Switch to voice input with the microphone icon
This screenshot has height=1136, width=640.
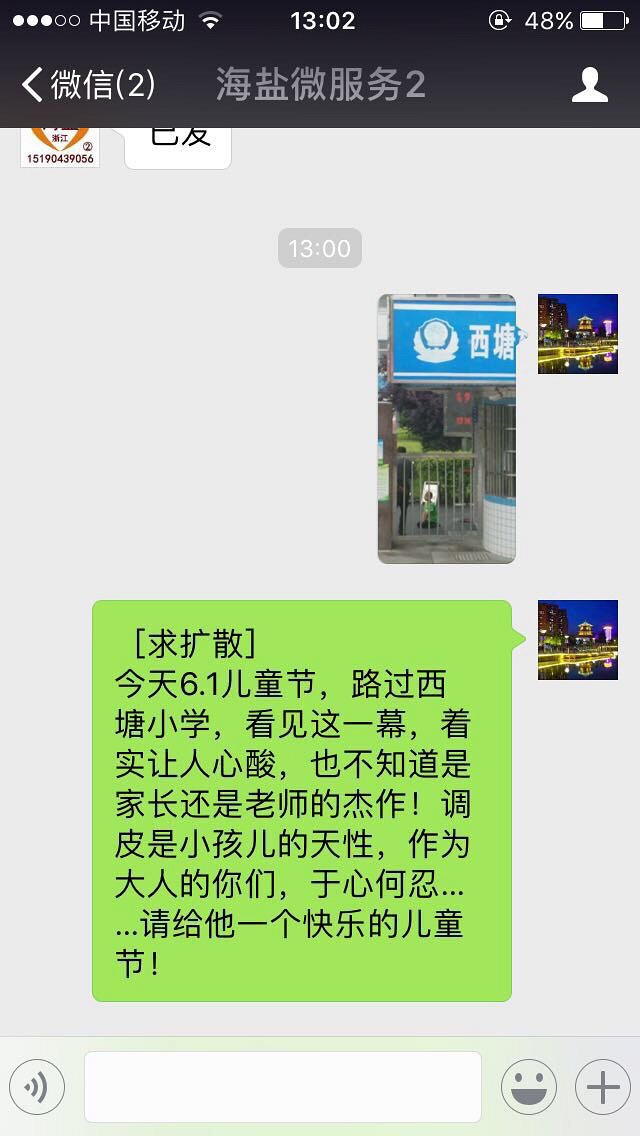coord(37,1087)
